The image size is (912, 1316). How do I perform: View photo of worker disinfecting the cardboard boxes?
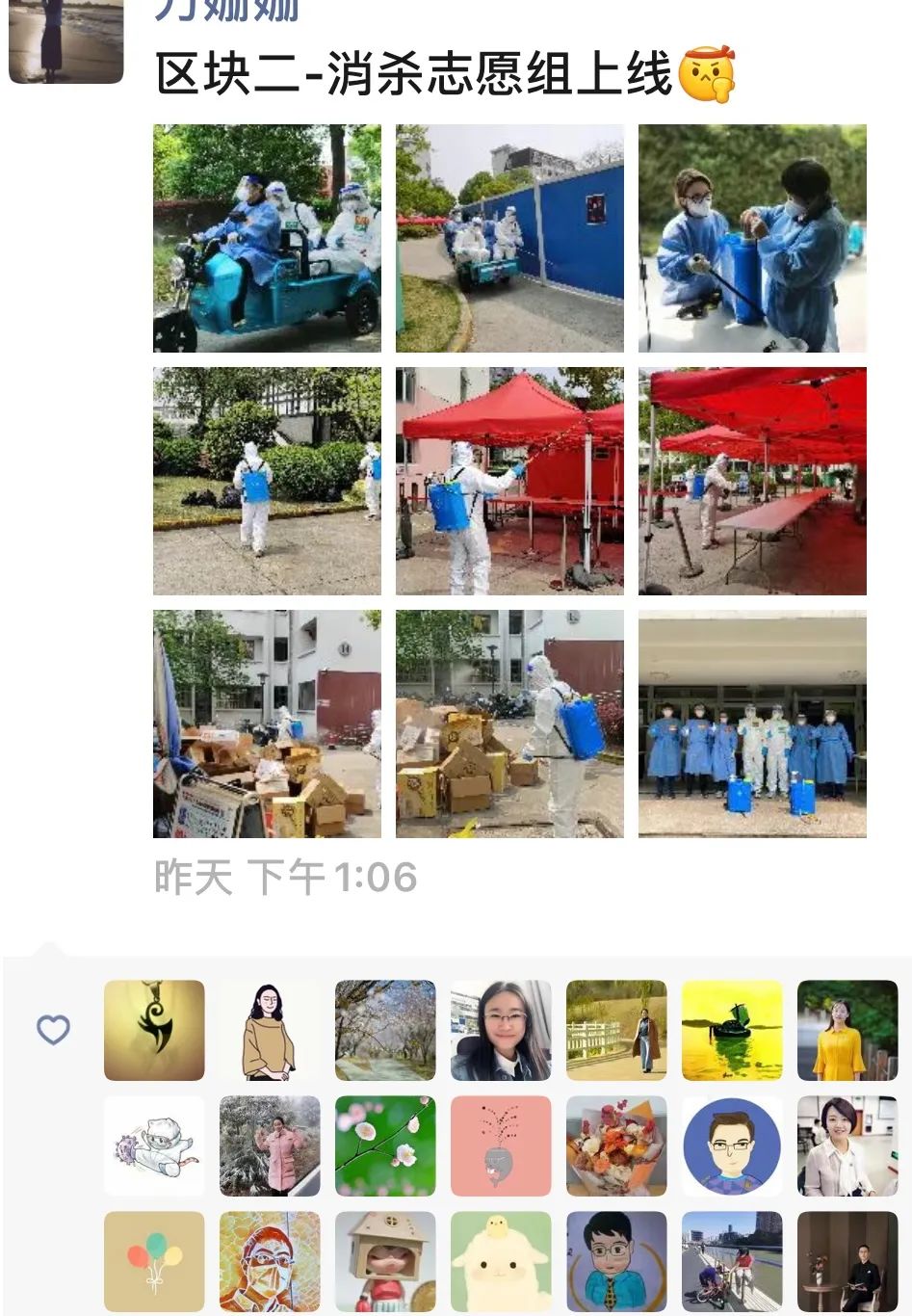point(509,724)
